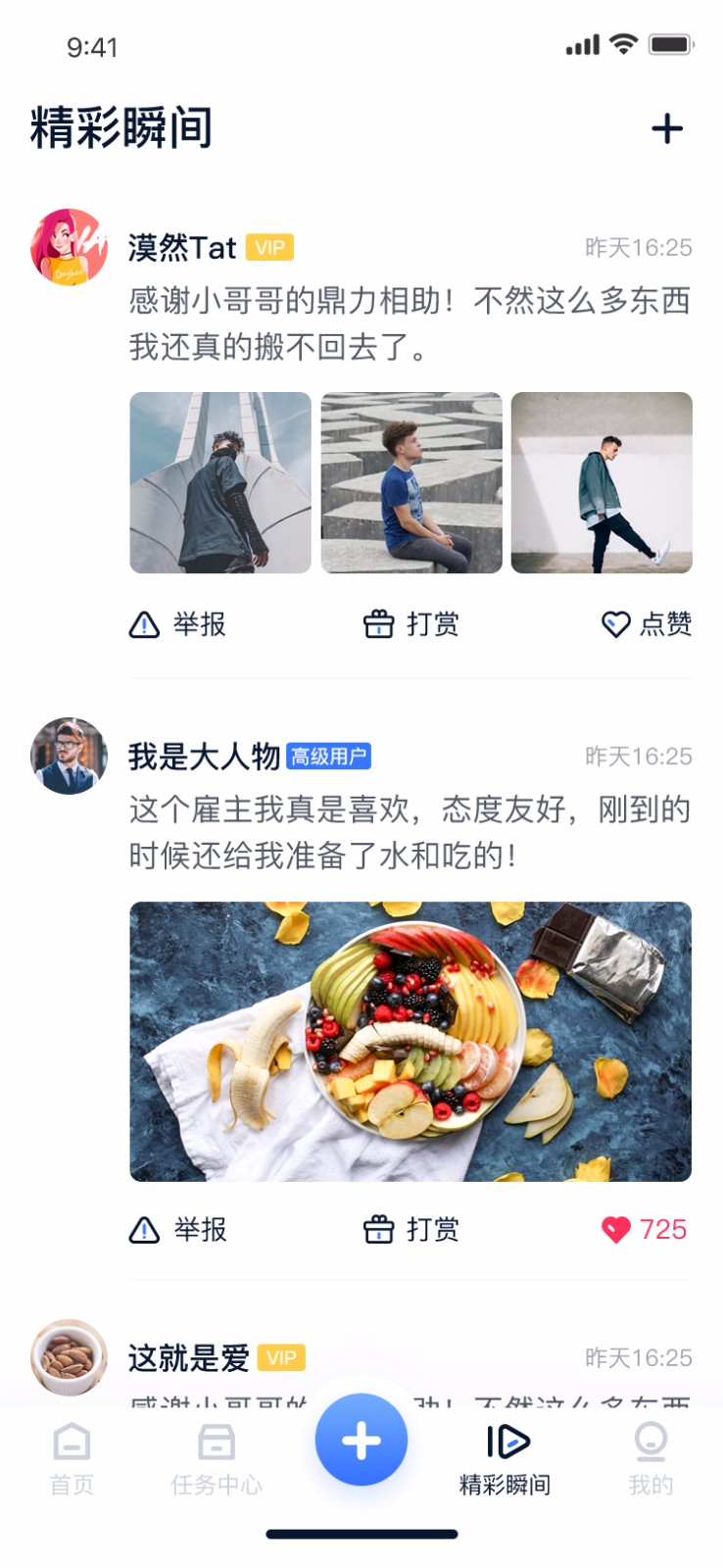Tap the plus icon at the top right

pos(669,127)
